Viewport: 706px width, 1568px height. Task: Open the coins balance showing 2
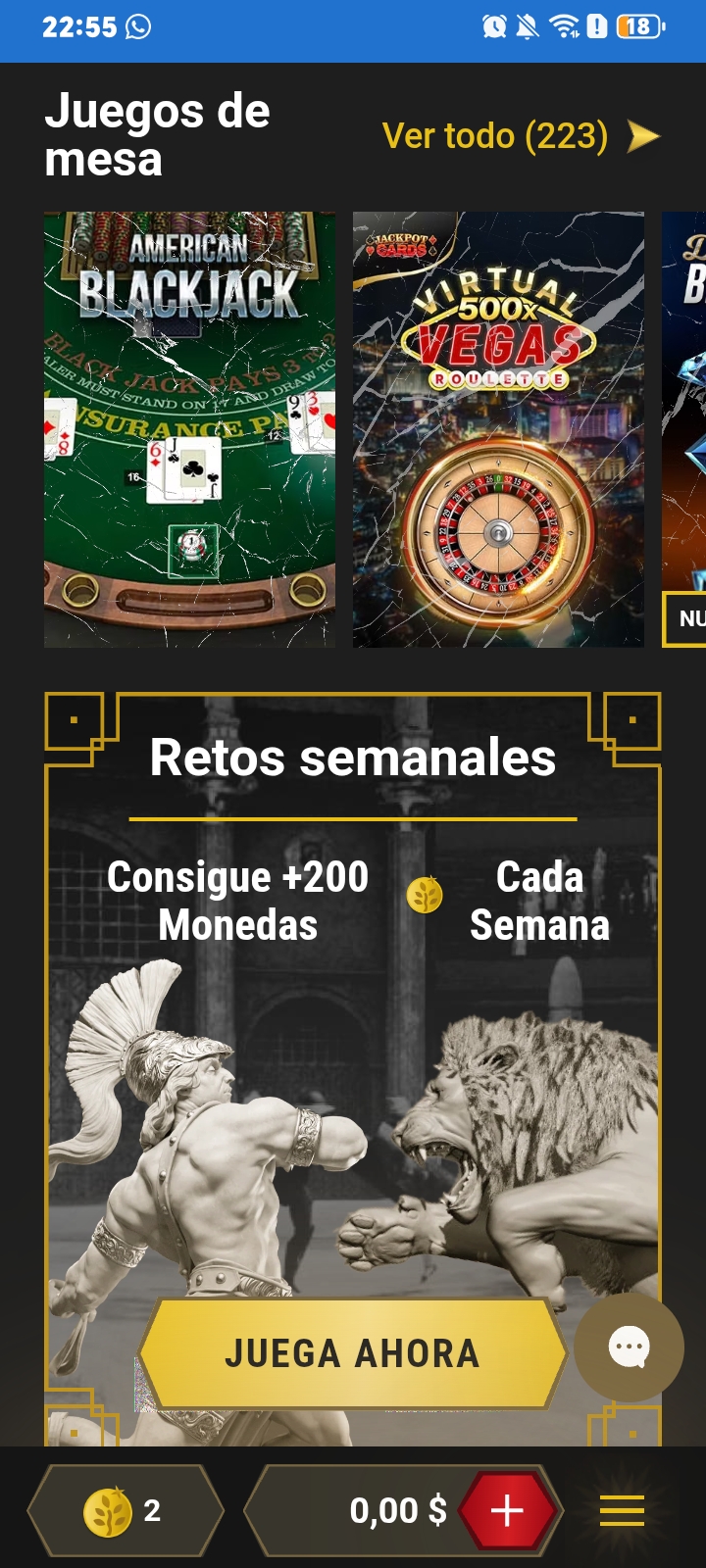[126, 1510]
